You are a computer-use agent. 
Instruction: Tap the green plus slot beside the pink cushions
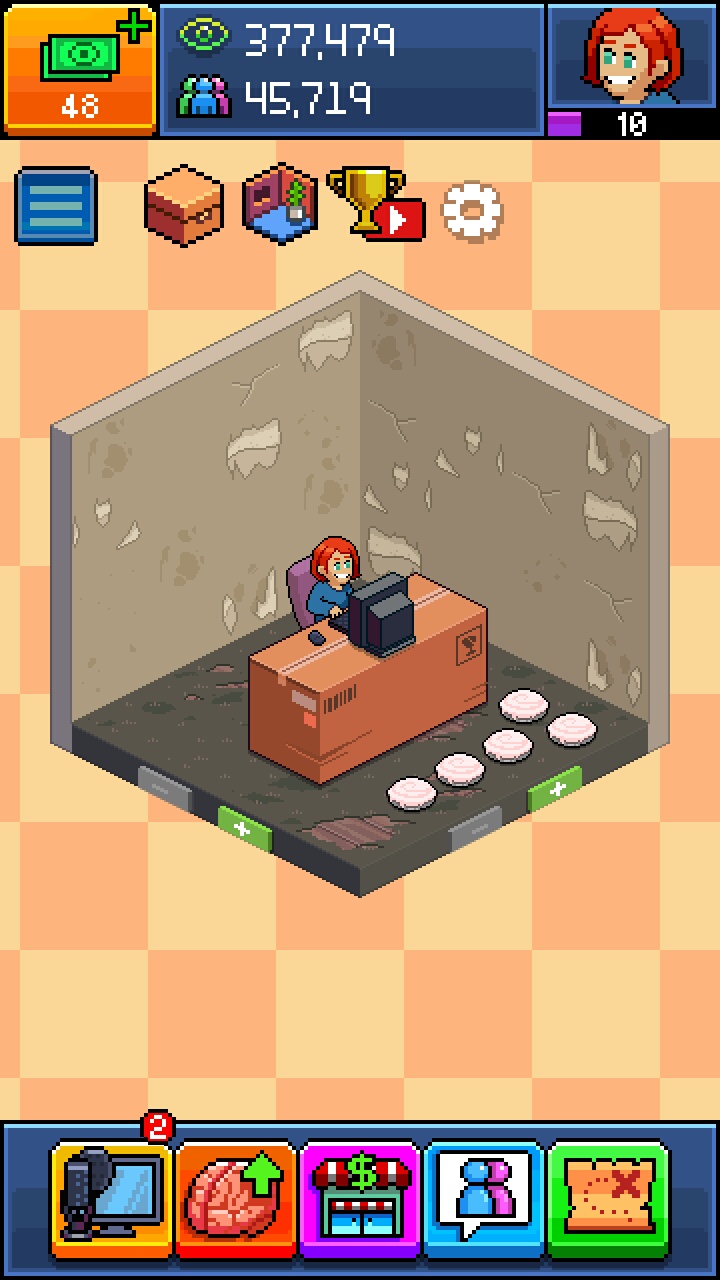click(555, 790)
